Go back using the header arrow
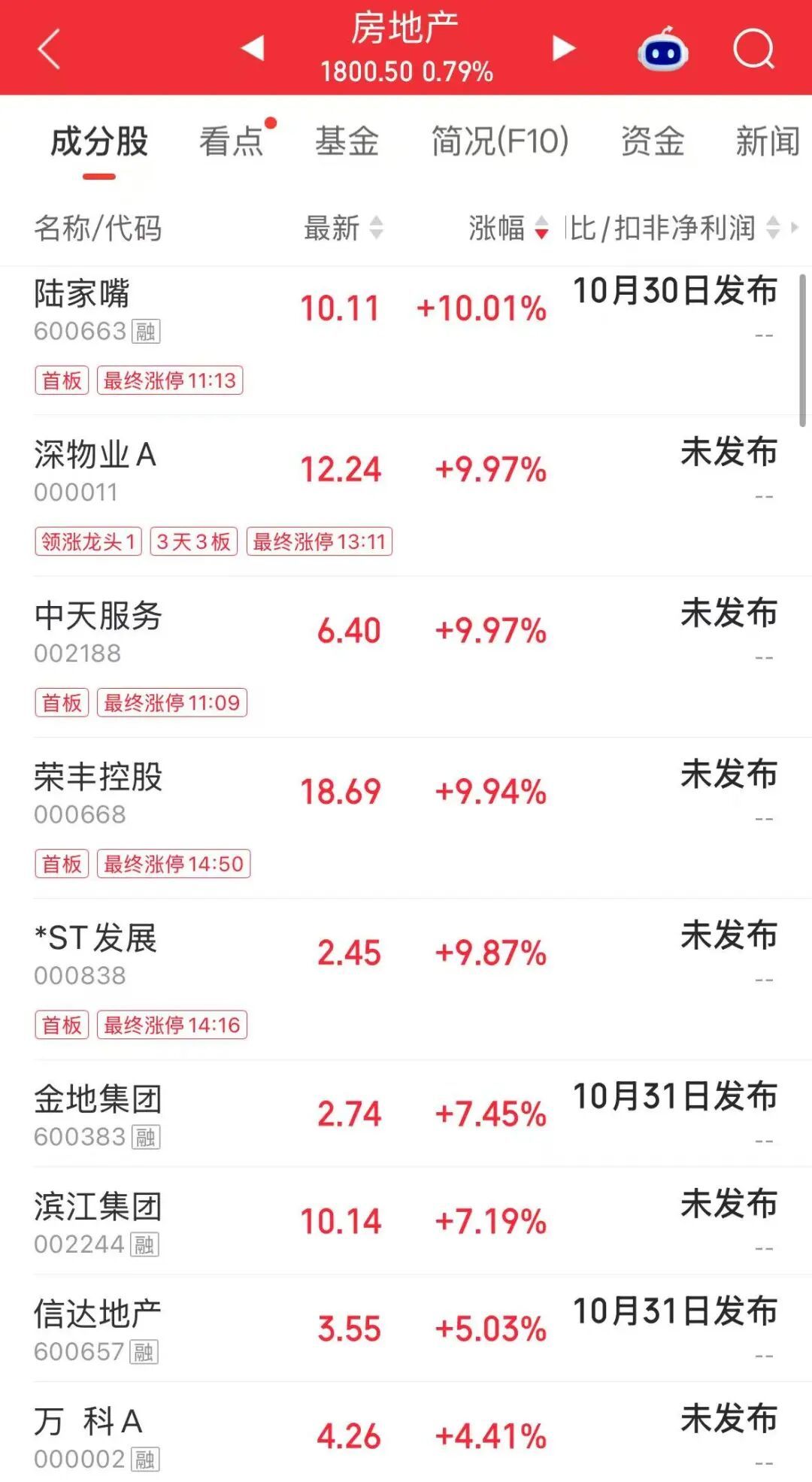This screenshot has height=1482, width=812. (49, 49)
